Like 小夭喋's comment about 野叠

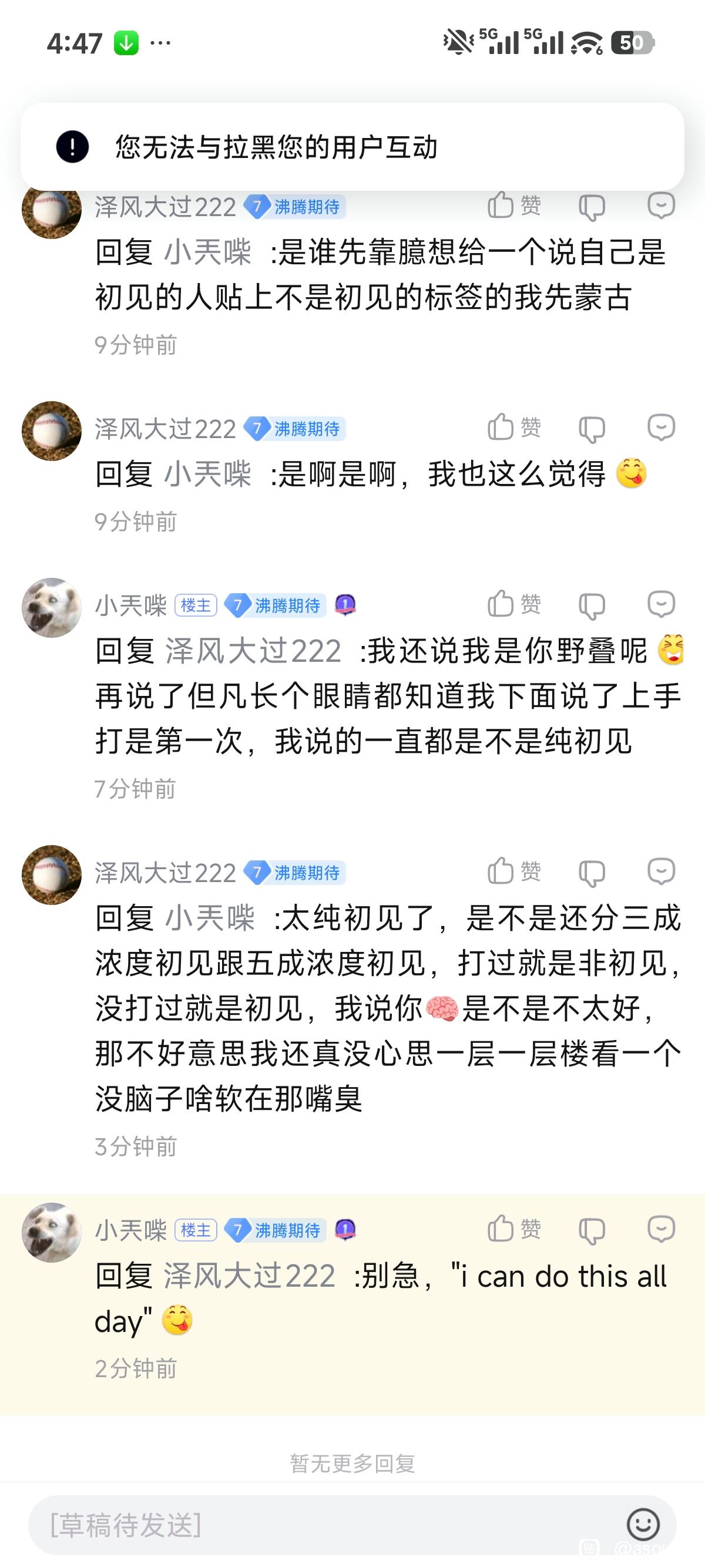click(513, 604)
